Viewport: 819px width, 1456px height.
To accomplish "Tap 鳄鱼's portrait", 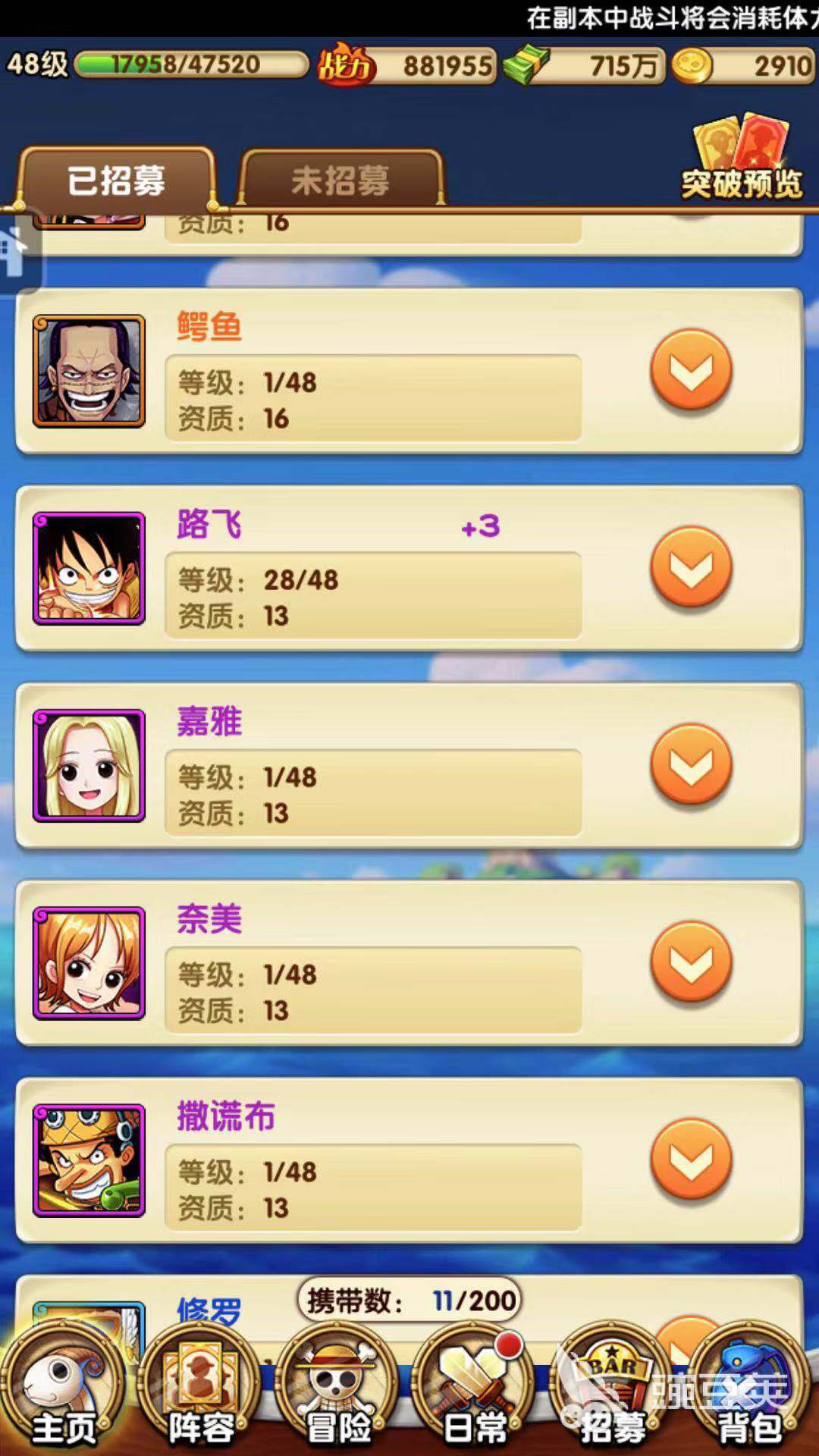I will 89,371.
